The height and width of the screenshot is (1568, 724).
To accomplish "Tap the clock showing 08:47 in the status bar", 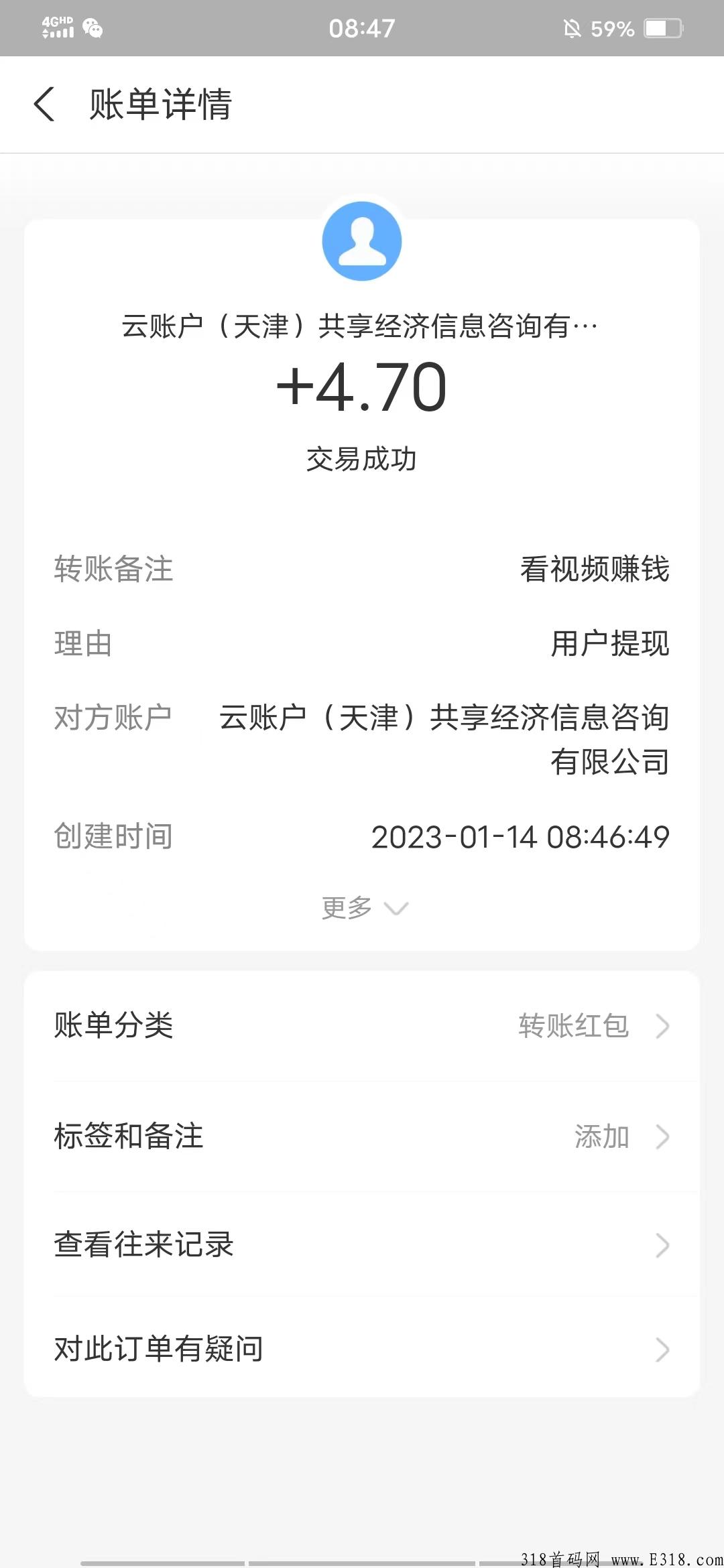I will pyautogui.click(x=362, y=28).
